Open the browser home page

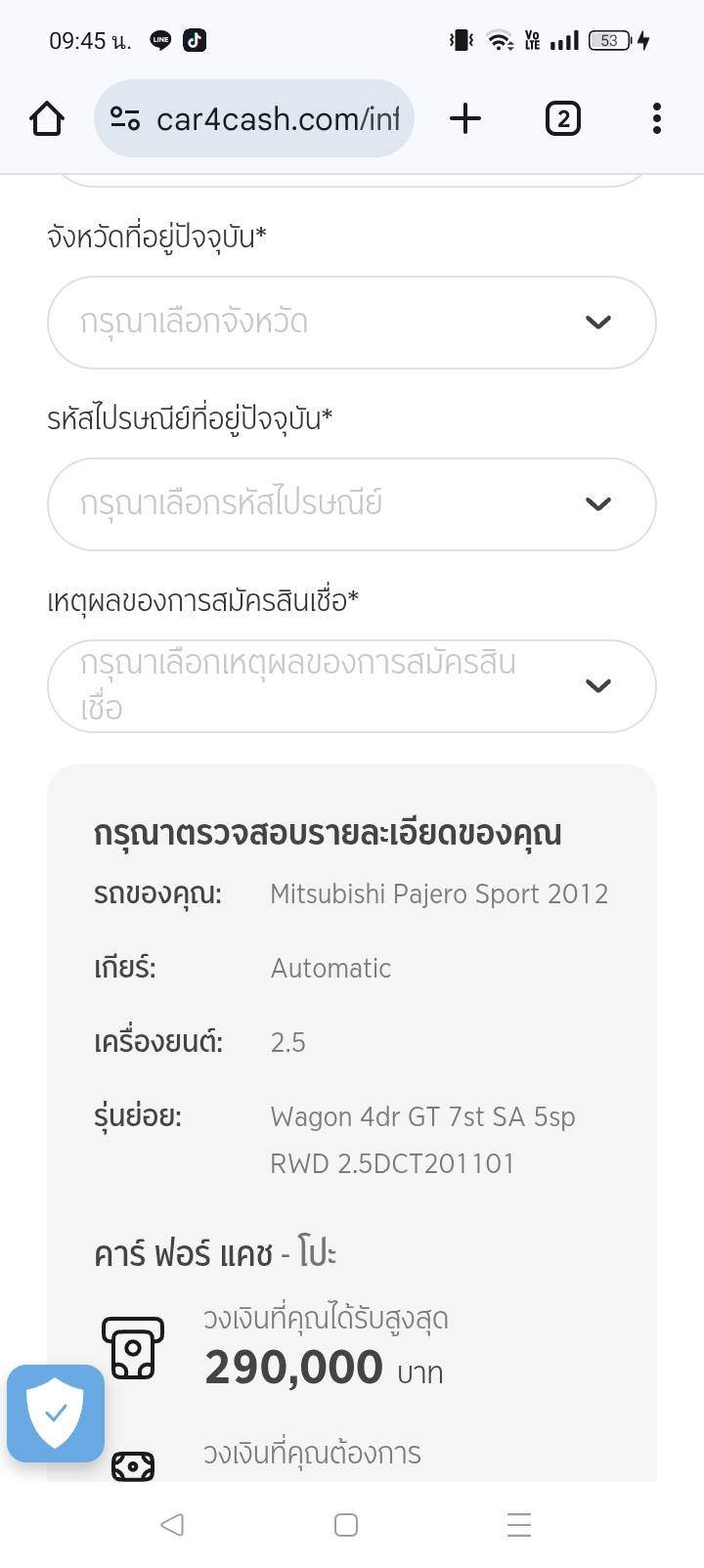(47, 119)
